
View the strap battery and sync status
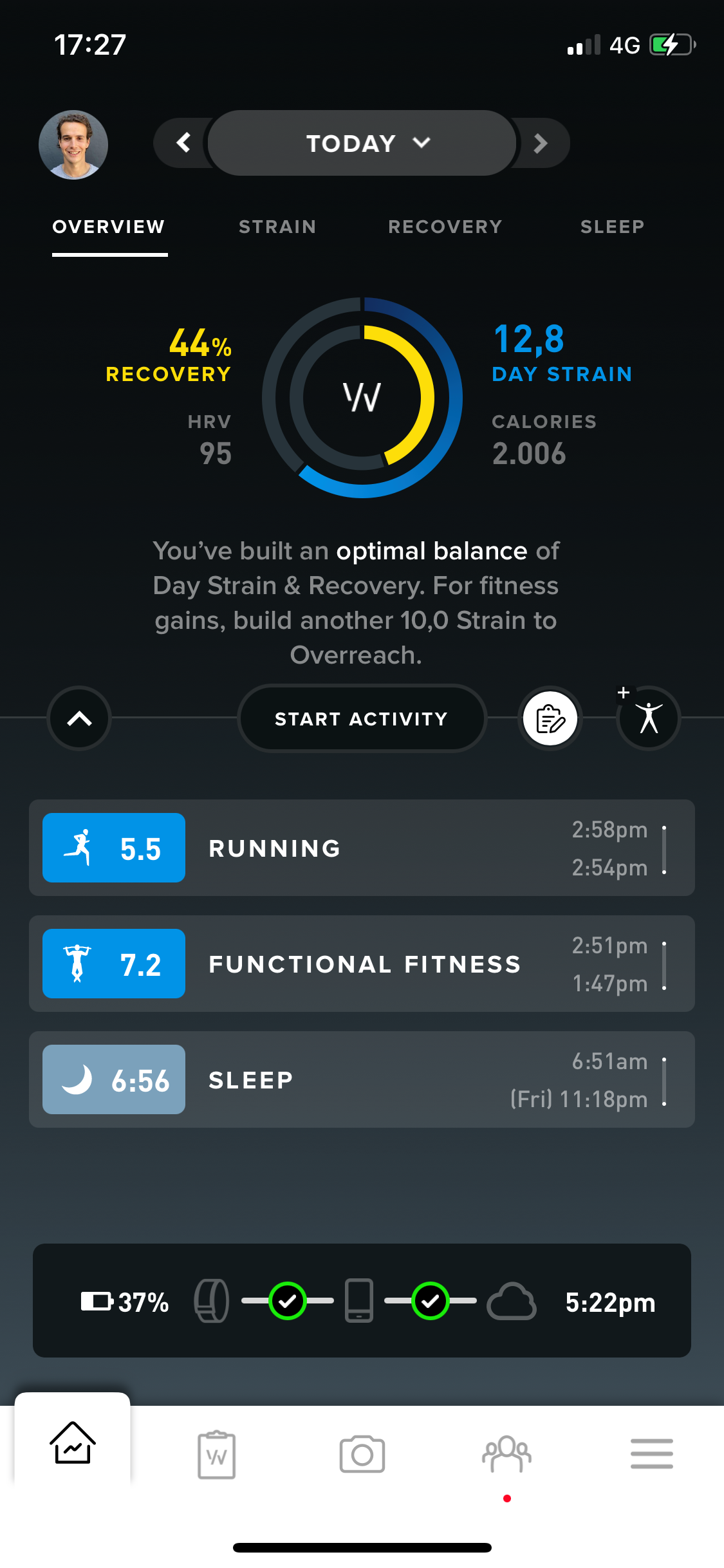pyautogui.click(x=362, y=1302)
